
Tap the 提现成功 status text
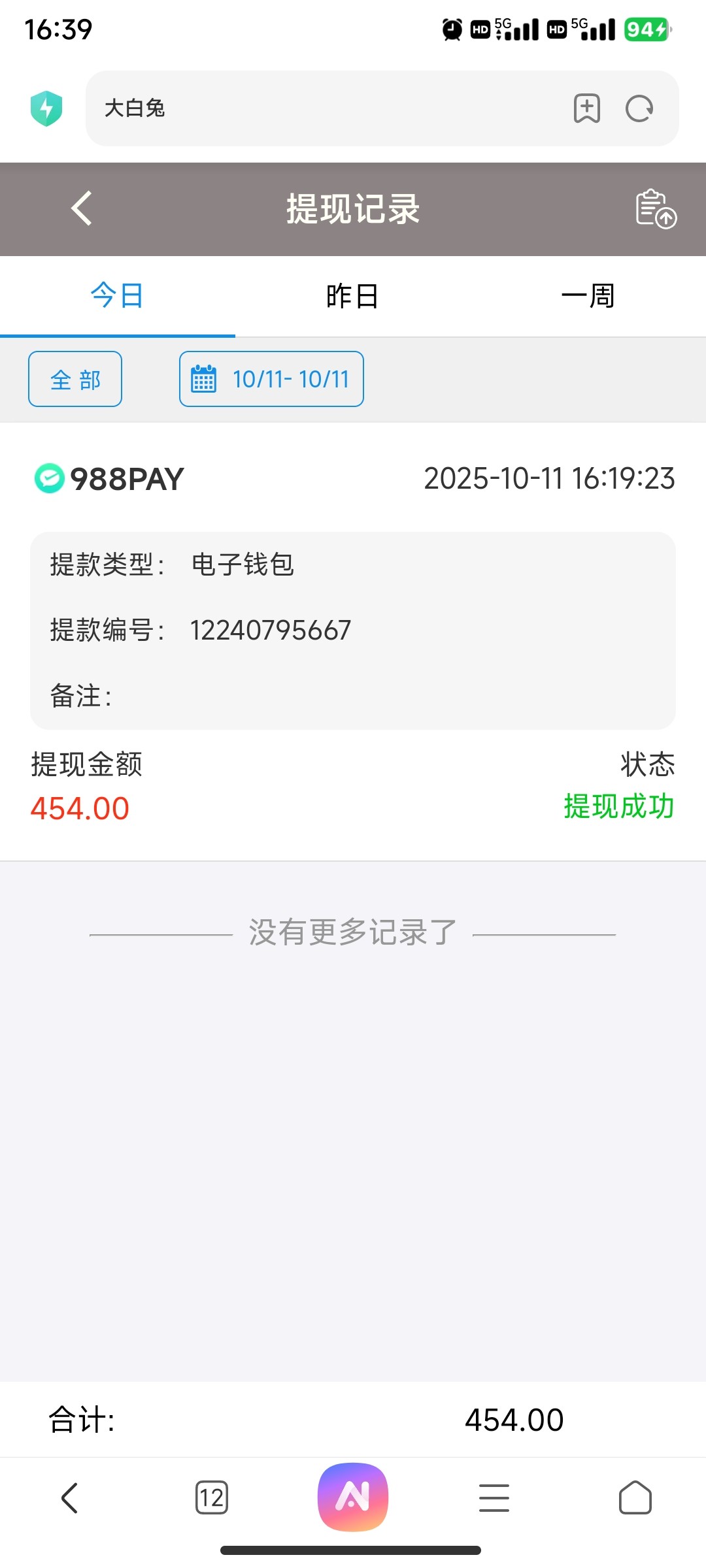pos(617,807)
